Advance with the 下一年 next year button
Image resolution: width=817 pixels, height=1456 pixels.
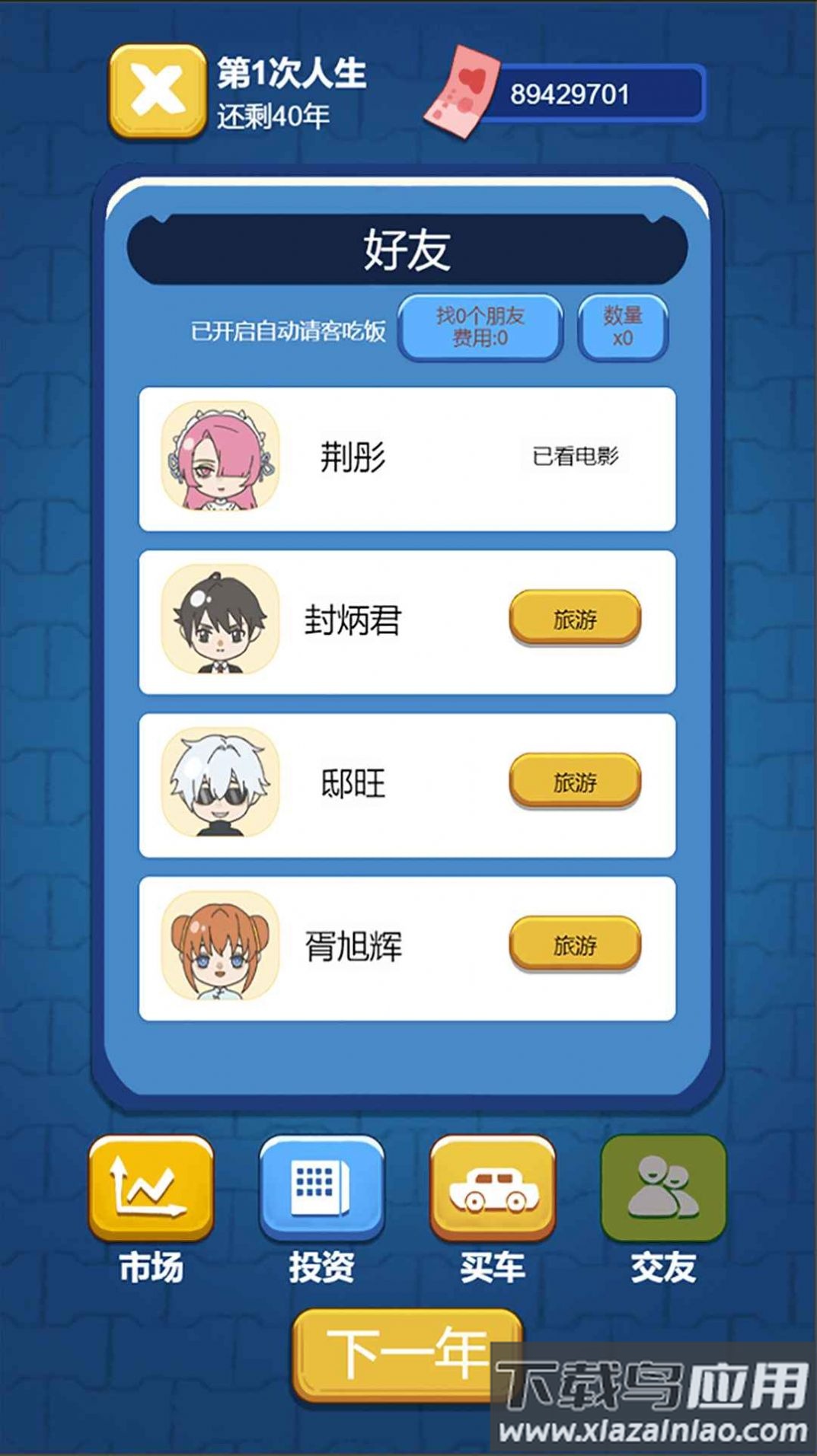tap(407, 1356)
